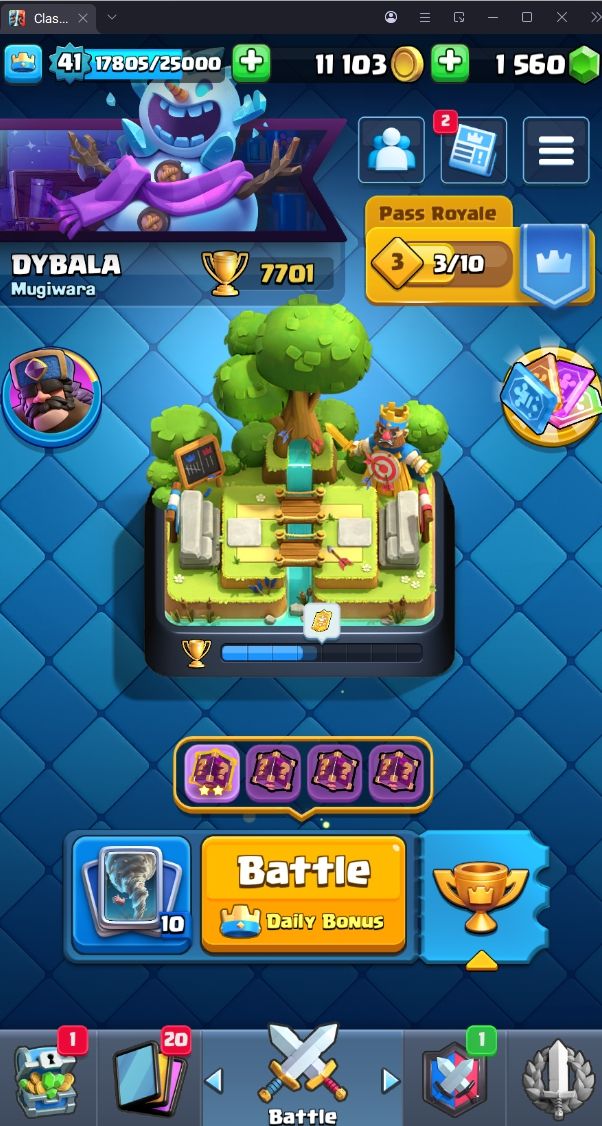The width and height of the screenshot is (602, 1126).
Task: Switch to the Clan tab
Action: click(x=455, y=1077)
